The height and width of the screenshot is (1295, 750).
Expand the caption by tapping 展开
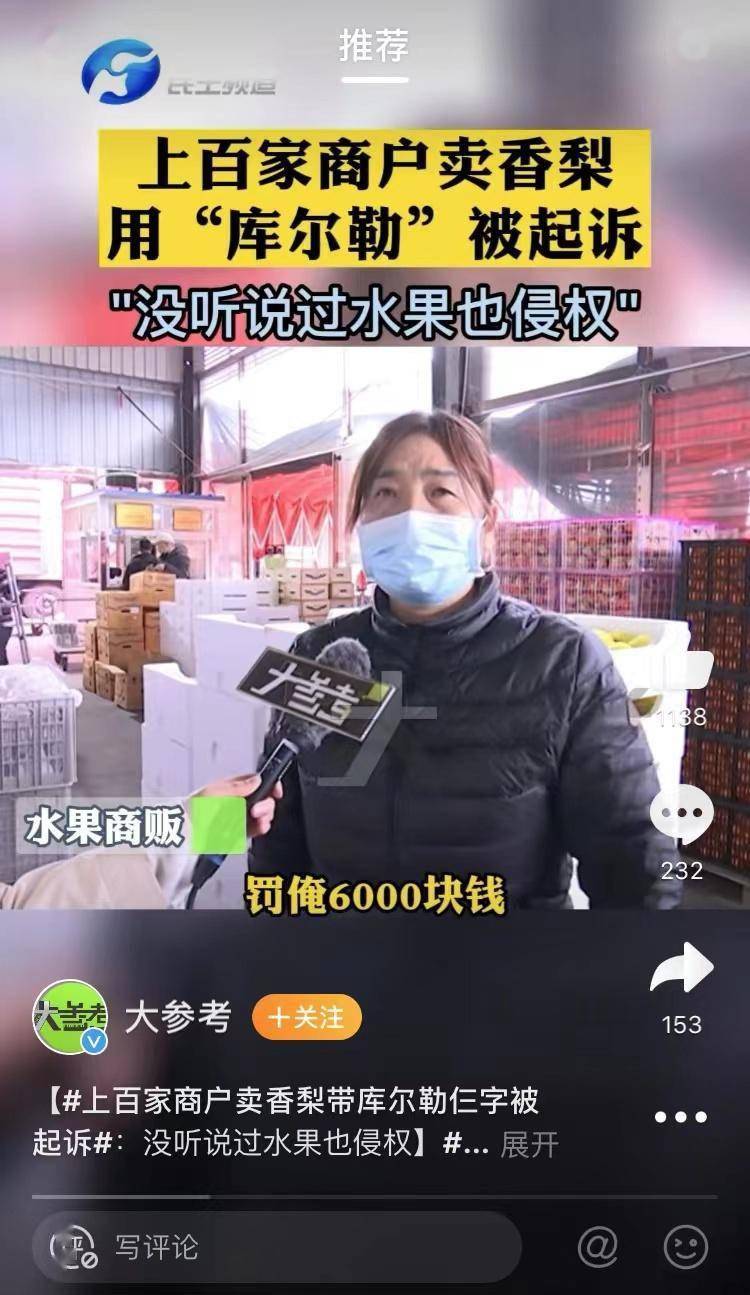(x=529, y=1144)
